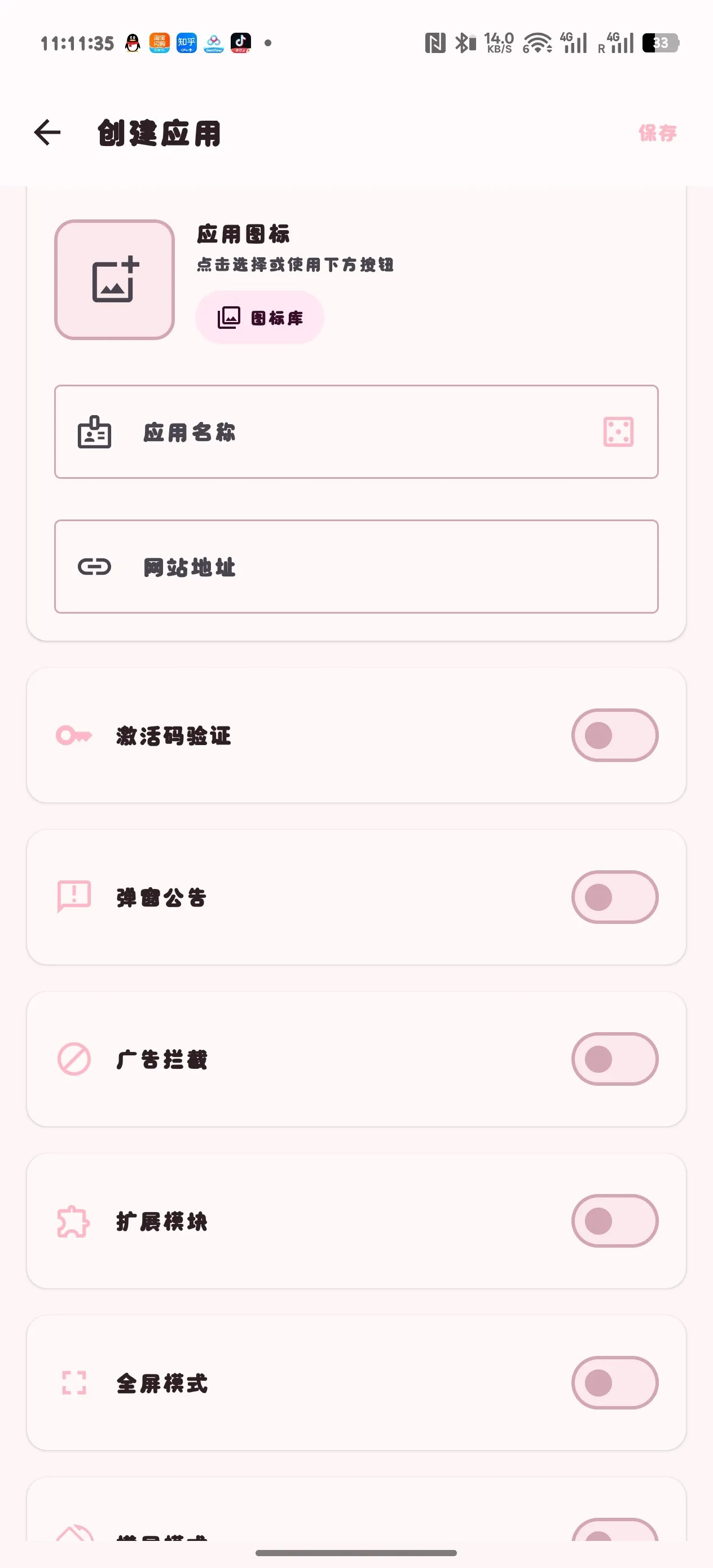Screen dimensions: 713x1568
Task: Enable the 广告拦截 toggle
Action: click(615, 1059)
